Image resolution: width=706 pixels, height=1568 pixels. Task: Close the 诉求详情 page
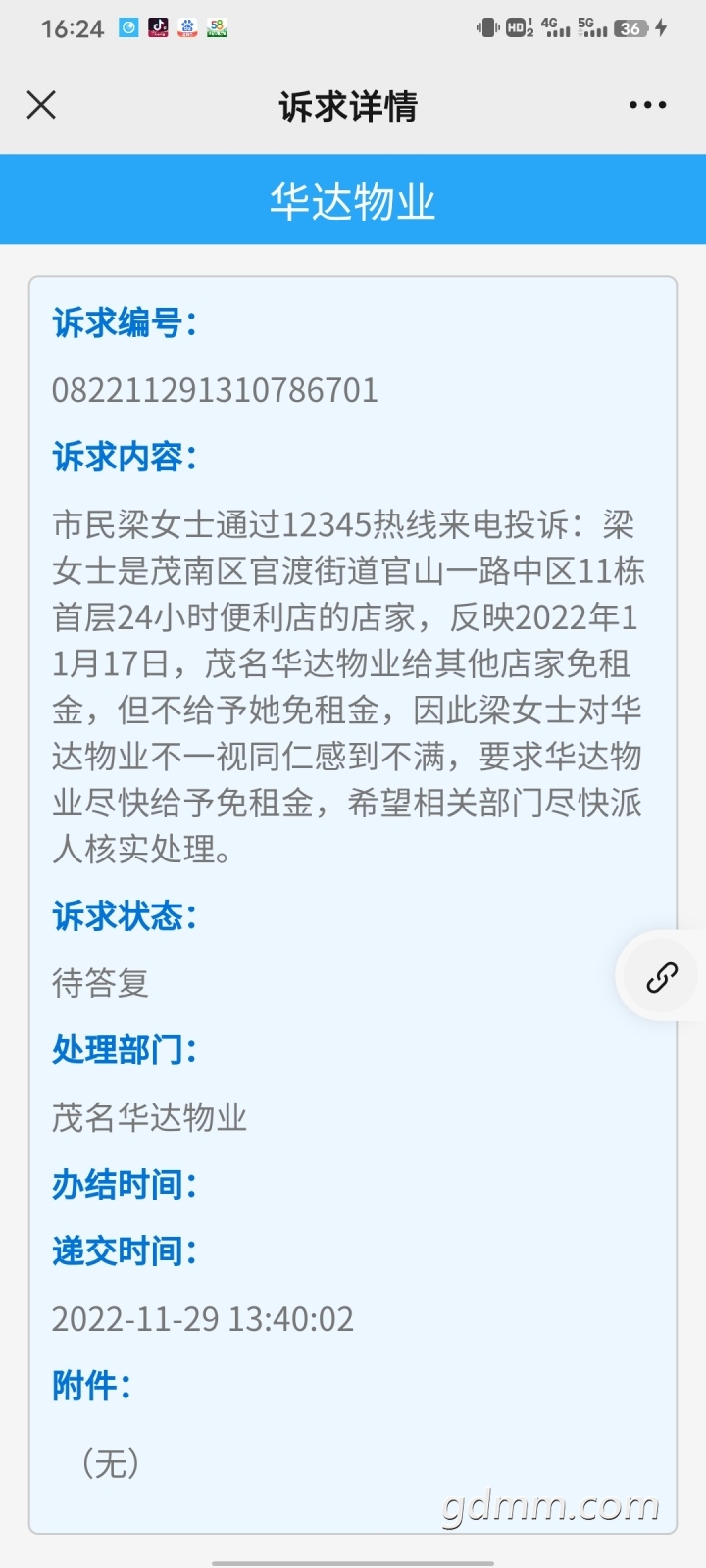41,105
